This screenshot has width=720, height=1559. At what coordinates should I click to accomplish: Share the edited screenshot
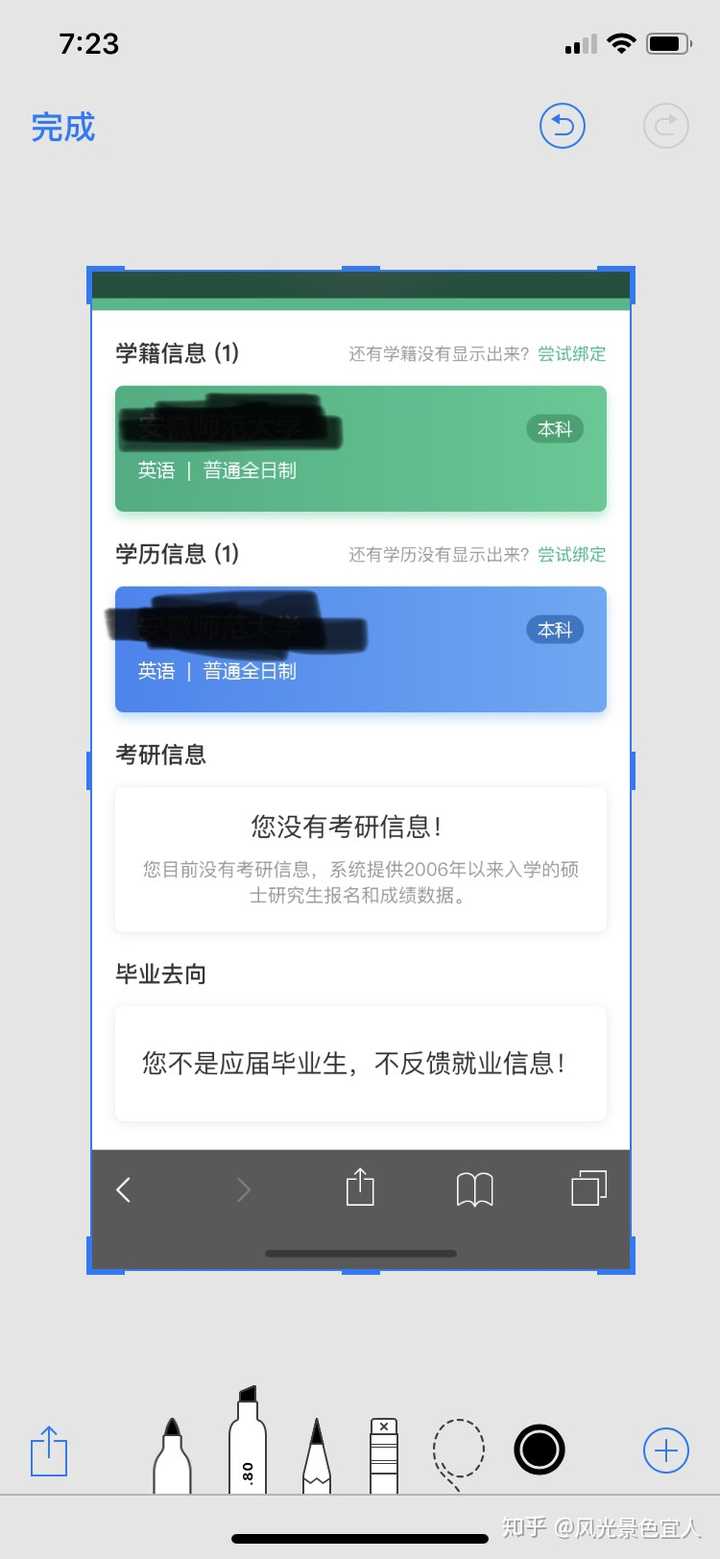(48, 1451)
